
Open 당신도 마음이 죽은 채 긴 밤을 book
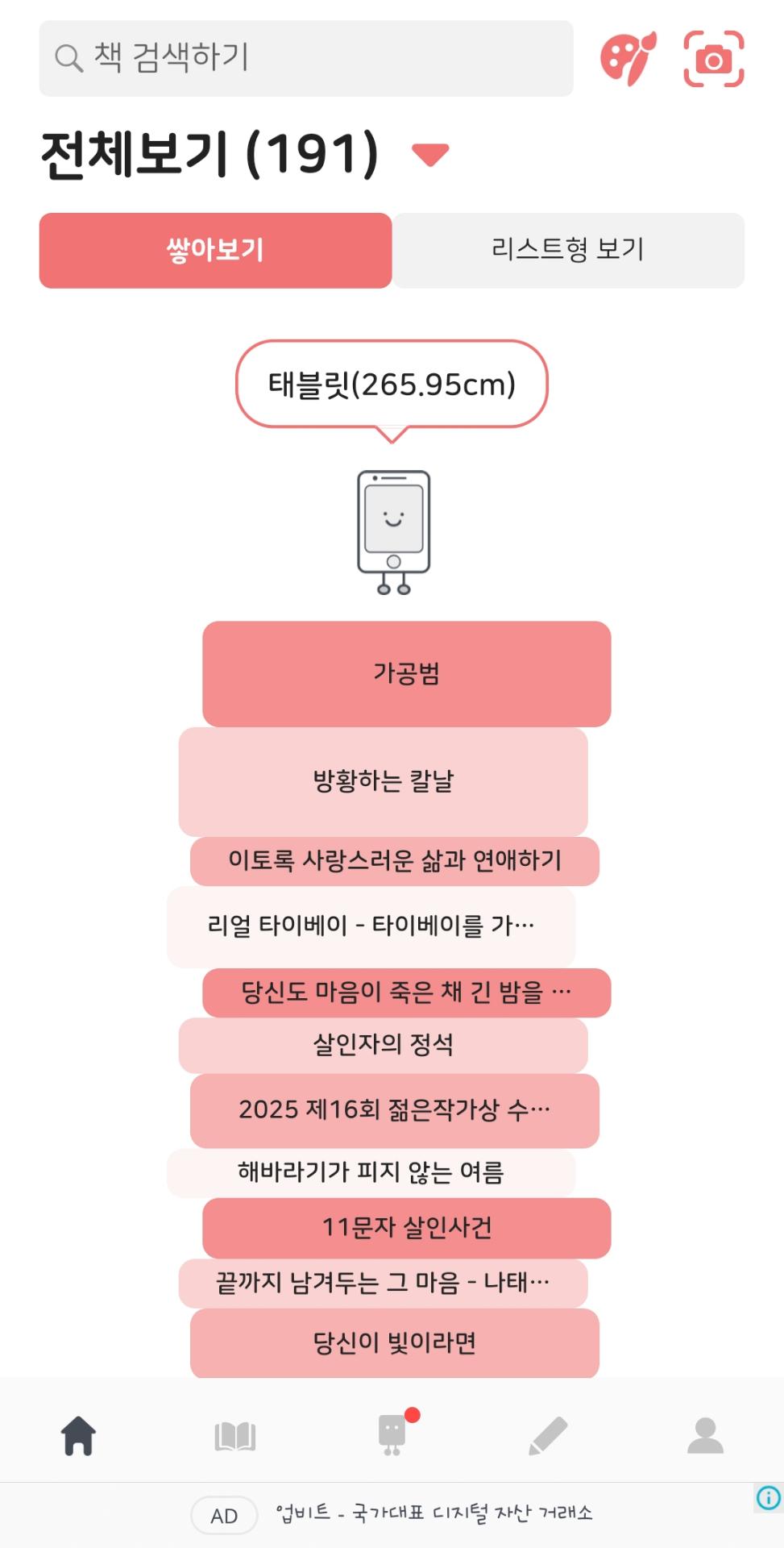point(406,992)
